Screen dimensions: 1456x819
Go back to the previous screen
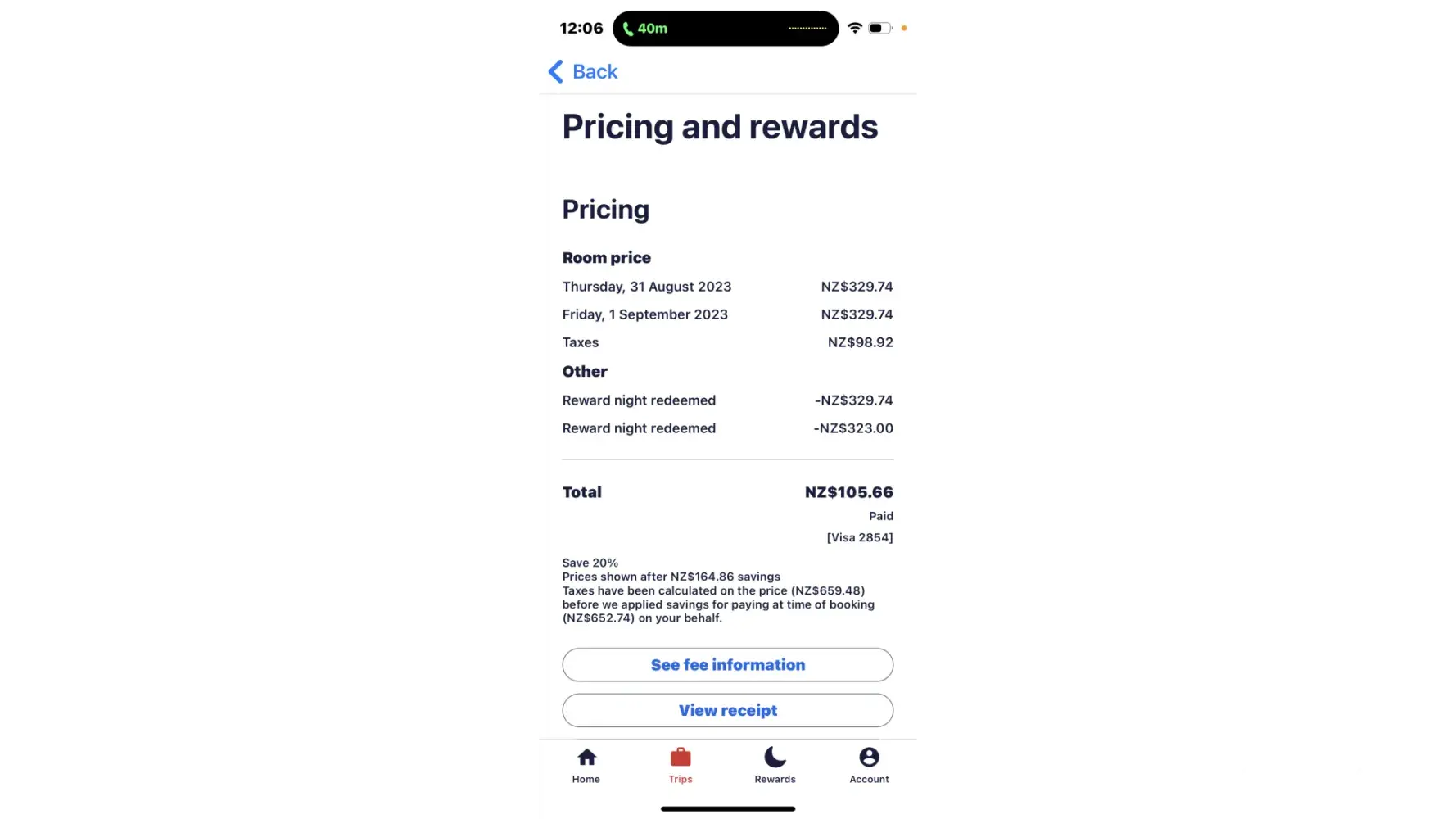coord(583,72)
